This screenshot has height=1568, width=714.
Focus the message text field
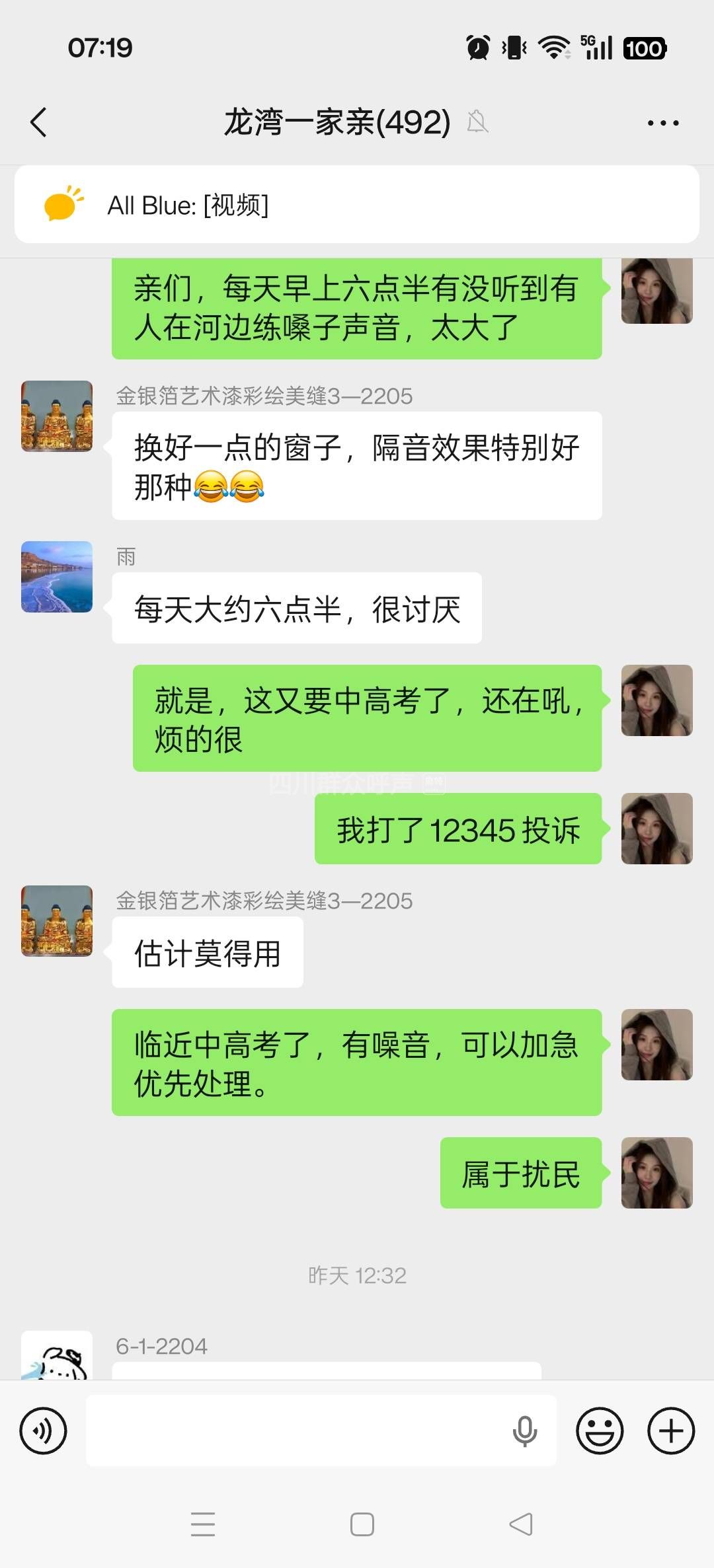297,1431
